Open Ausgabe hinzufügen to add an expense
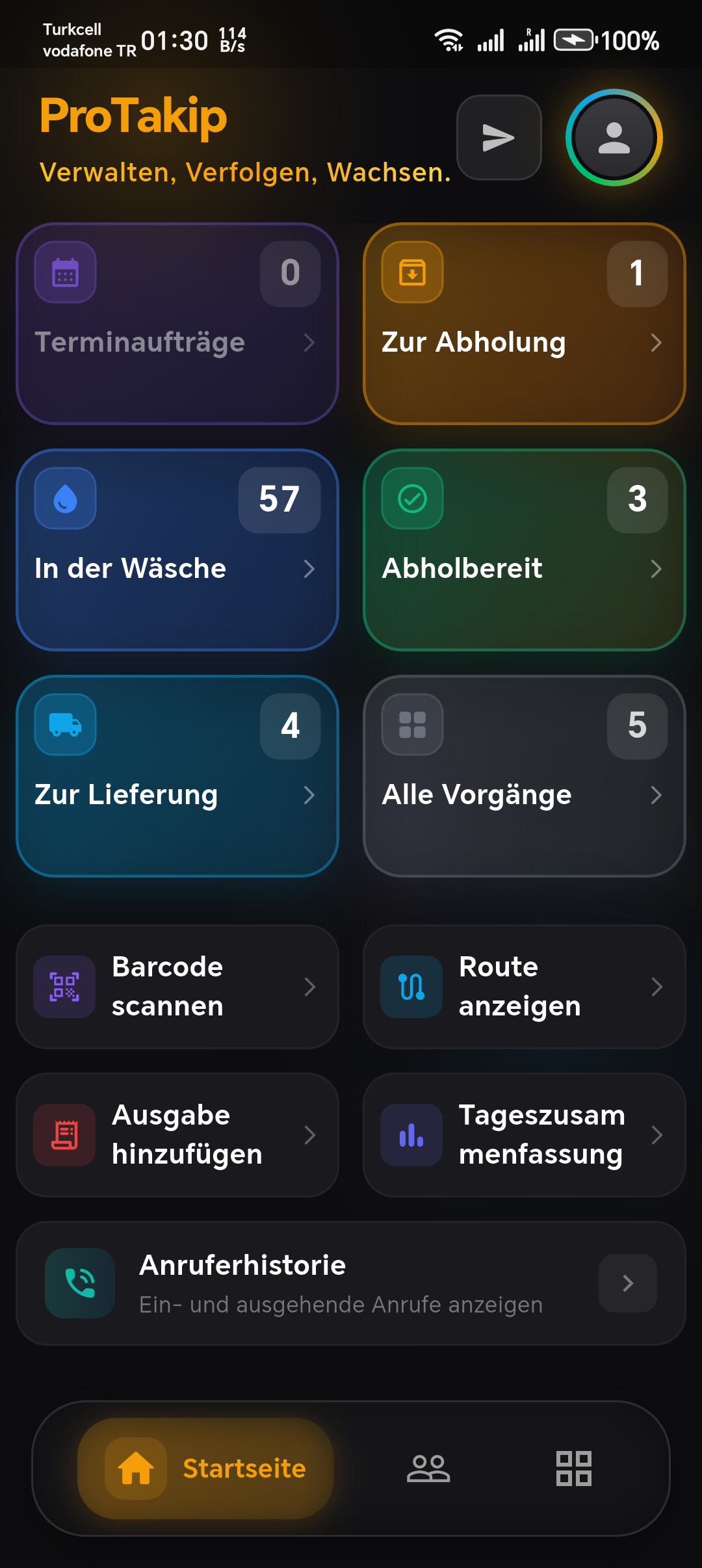 tap(177, 1134)
